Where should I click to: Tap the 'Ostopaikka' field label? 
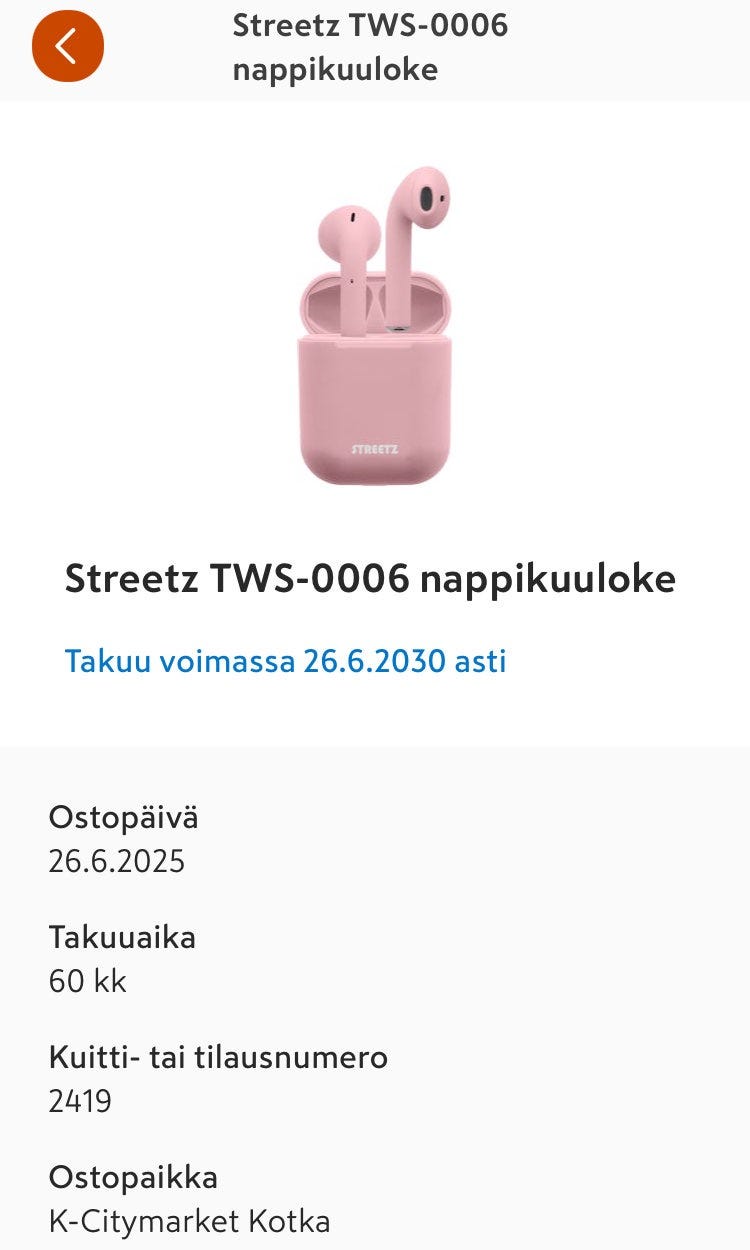tap(134, 1177)
